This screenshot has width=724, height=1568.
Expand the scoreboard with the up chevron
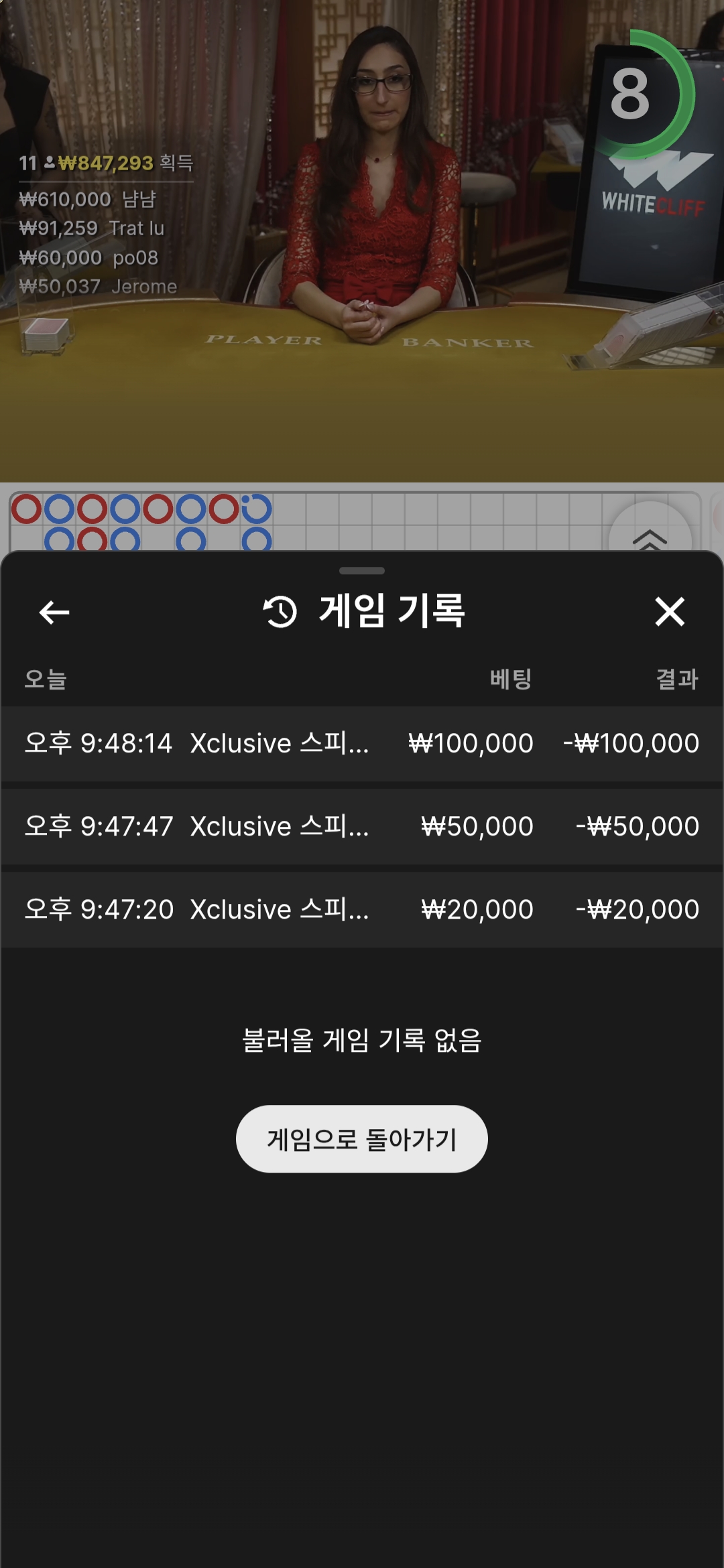pyautogui.click(x=649, y=535)
